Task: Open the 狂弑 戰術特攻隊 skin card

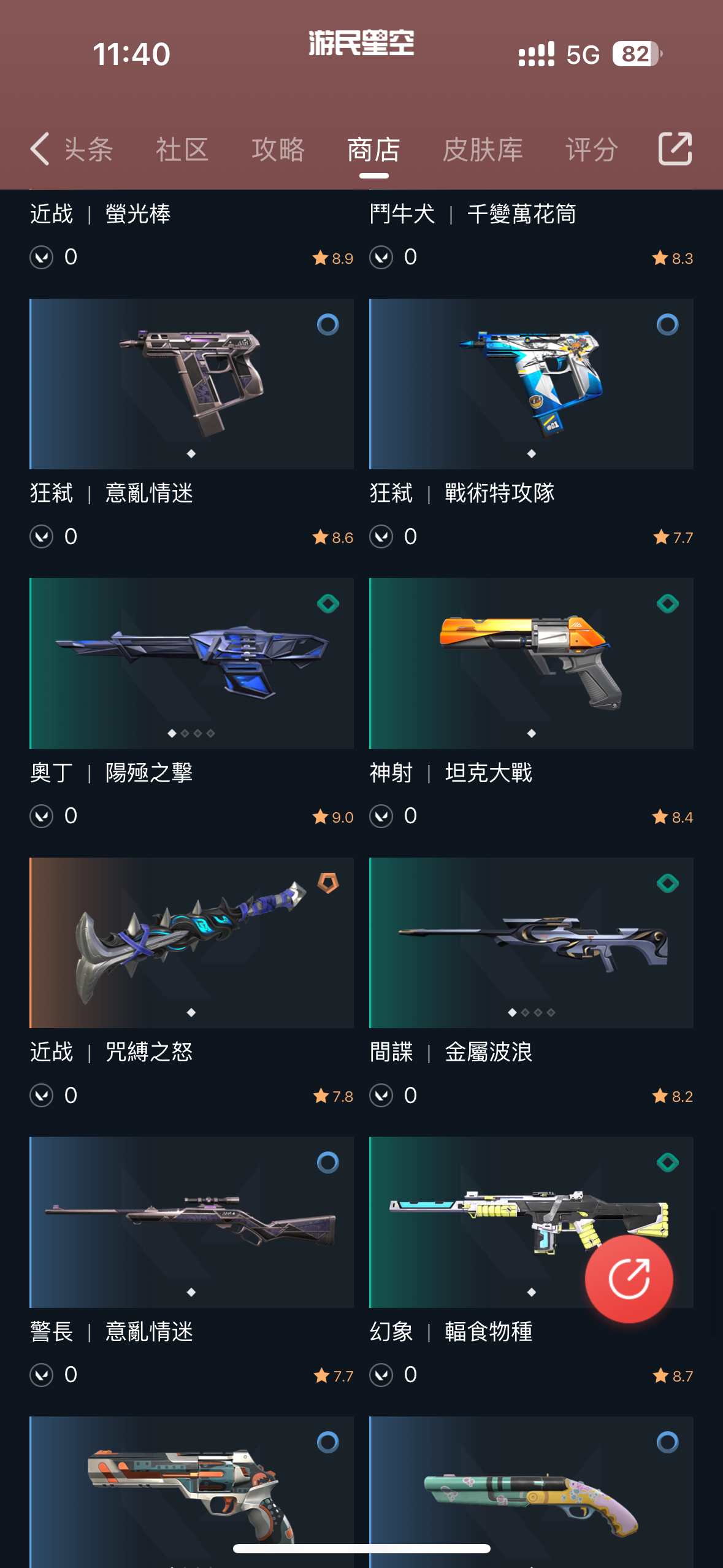Action: click(531, 385)
